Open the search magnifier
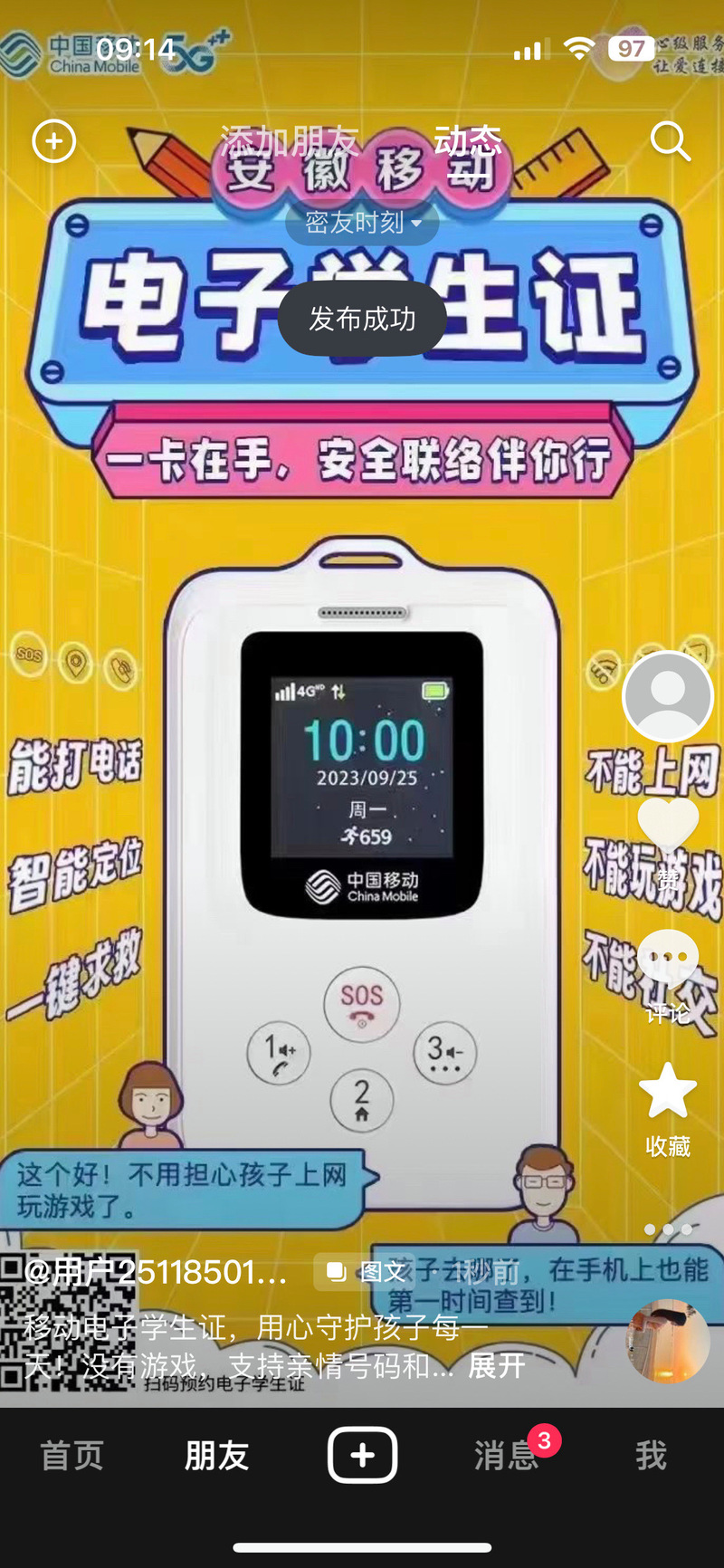Image resolution: width=724 pixels, height=1568 pixels. [x=670, y=141]
